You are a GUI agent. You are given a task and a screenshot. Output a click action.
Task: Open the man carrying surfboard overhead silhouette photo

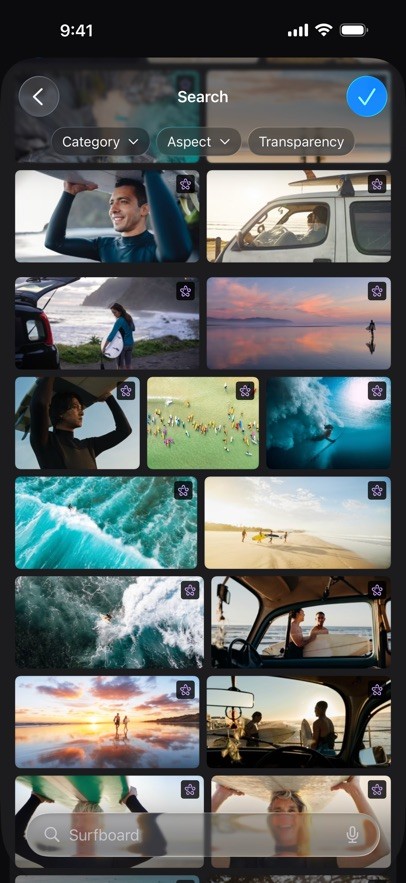pos(77,423)
